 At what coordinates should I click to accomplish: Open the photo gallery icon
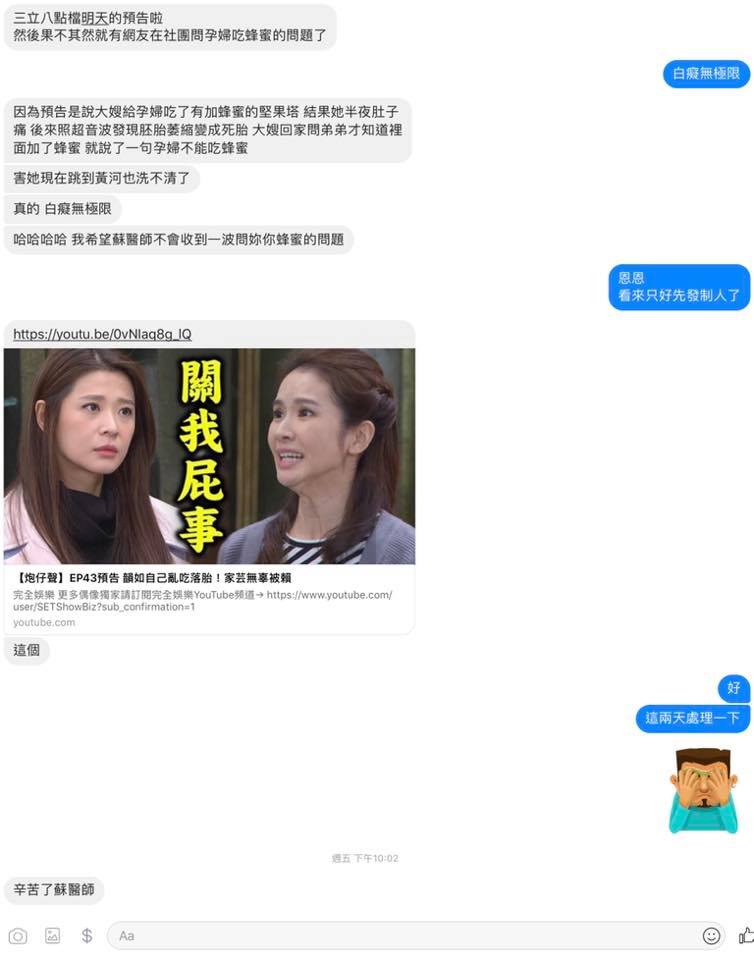(53, 936)
